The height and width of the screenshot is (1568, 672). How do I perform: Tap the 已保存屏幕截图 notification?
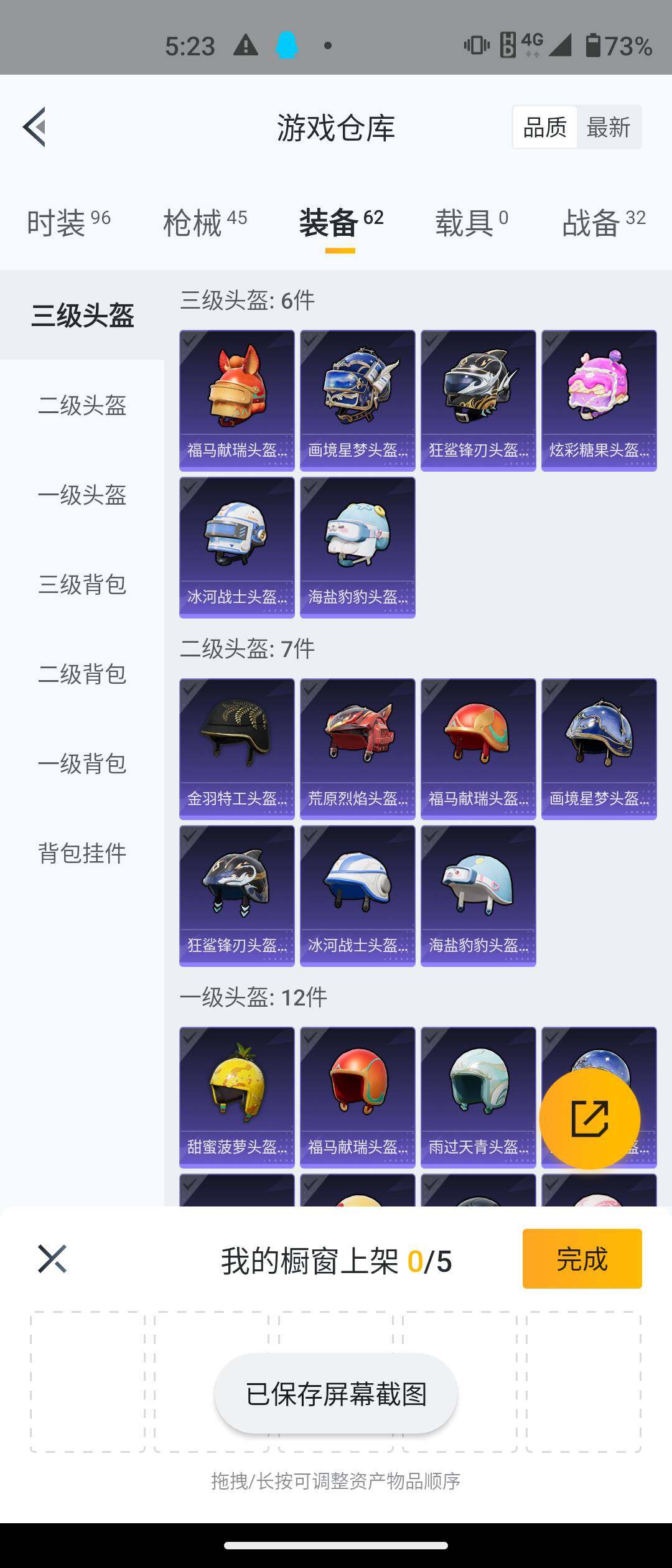[336, 1394]
